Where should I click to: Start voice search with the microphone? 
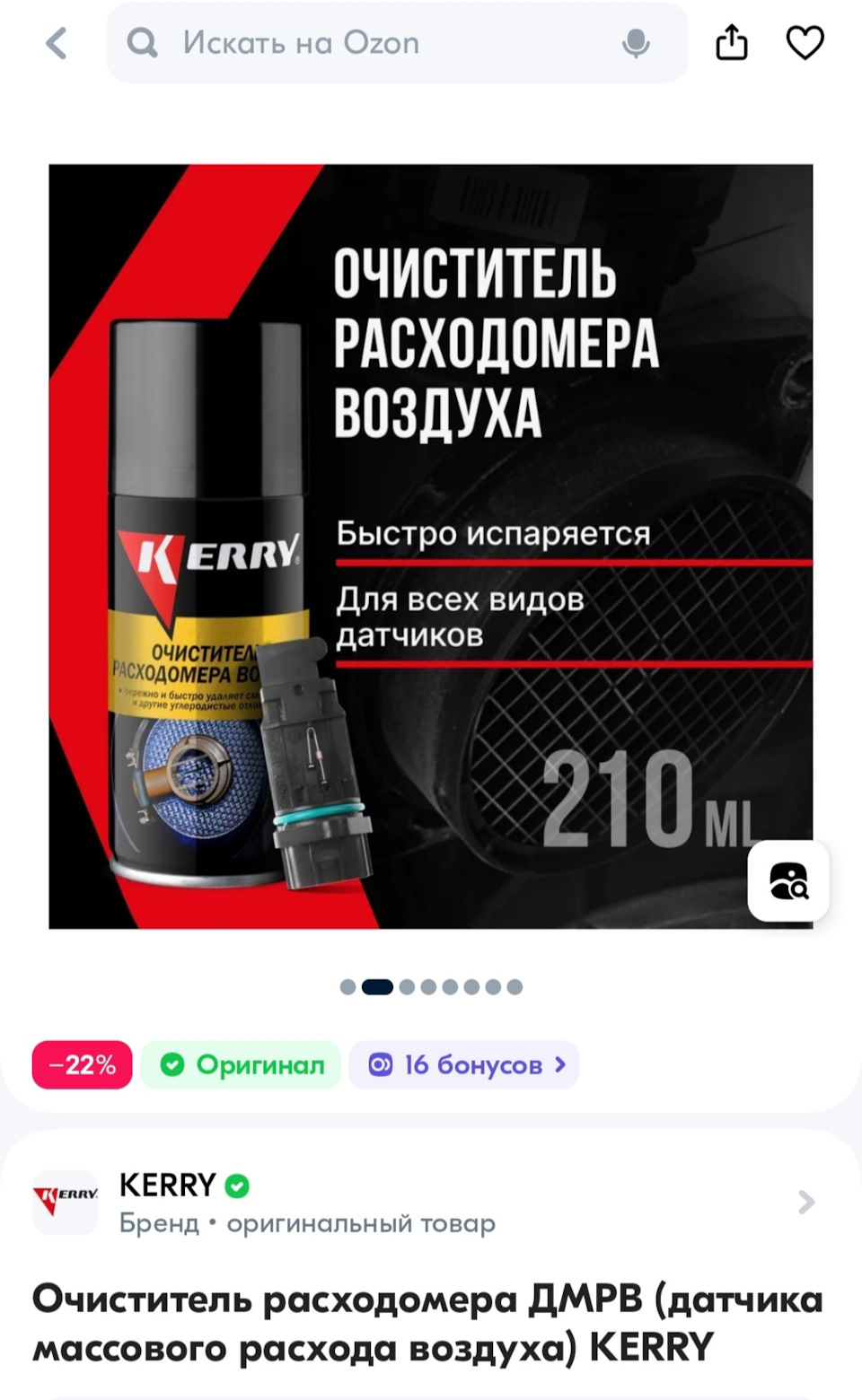(x=636, y=43)
